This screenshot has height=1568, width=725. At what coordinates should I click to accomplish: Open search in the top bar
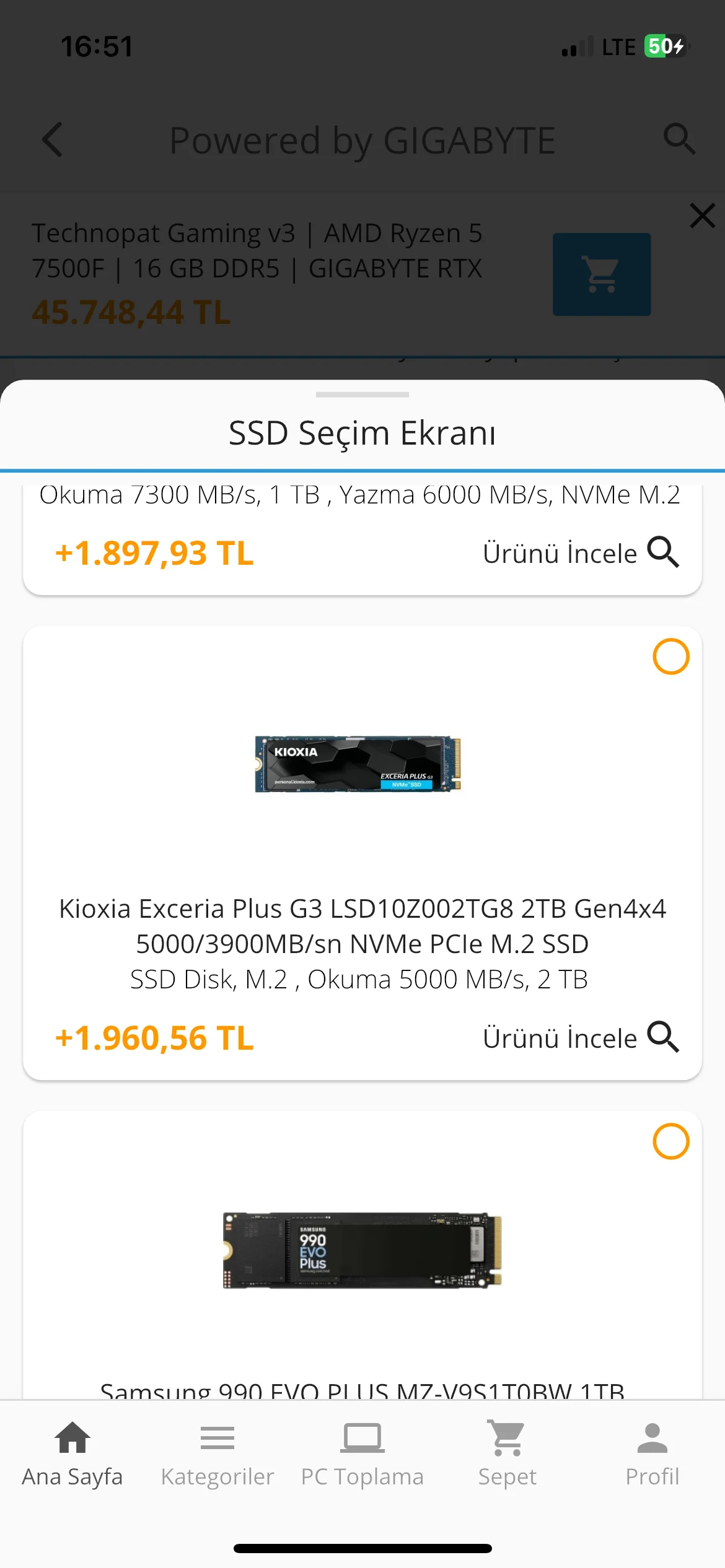679,139
